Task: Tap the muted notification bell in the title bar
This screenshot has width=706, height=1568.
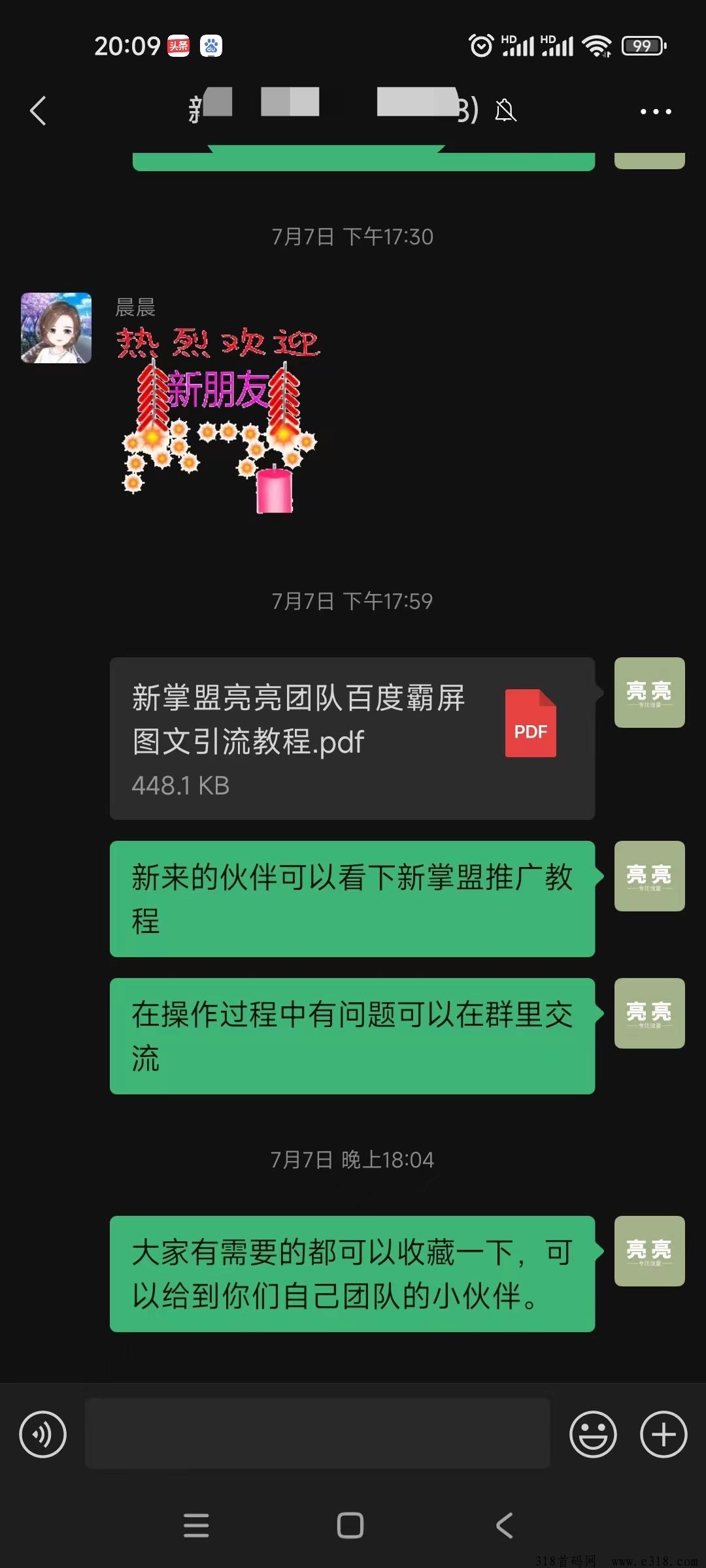Action: [503, 110]
